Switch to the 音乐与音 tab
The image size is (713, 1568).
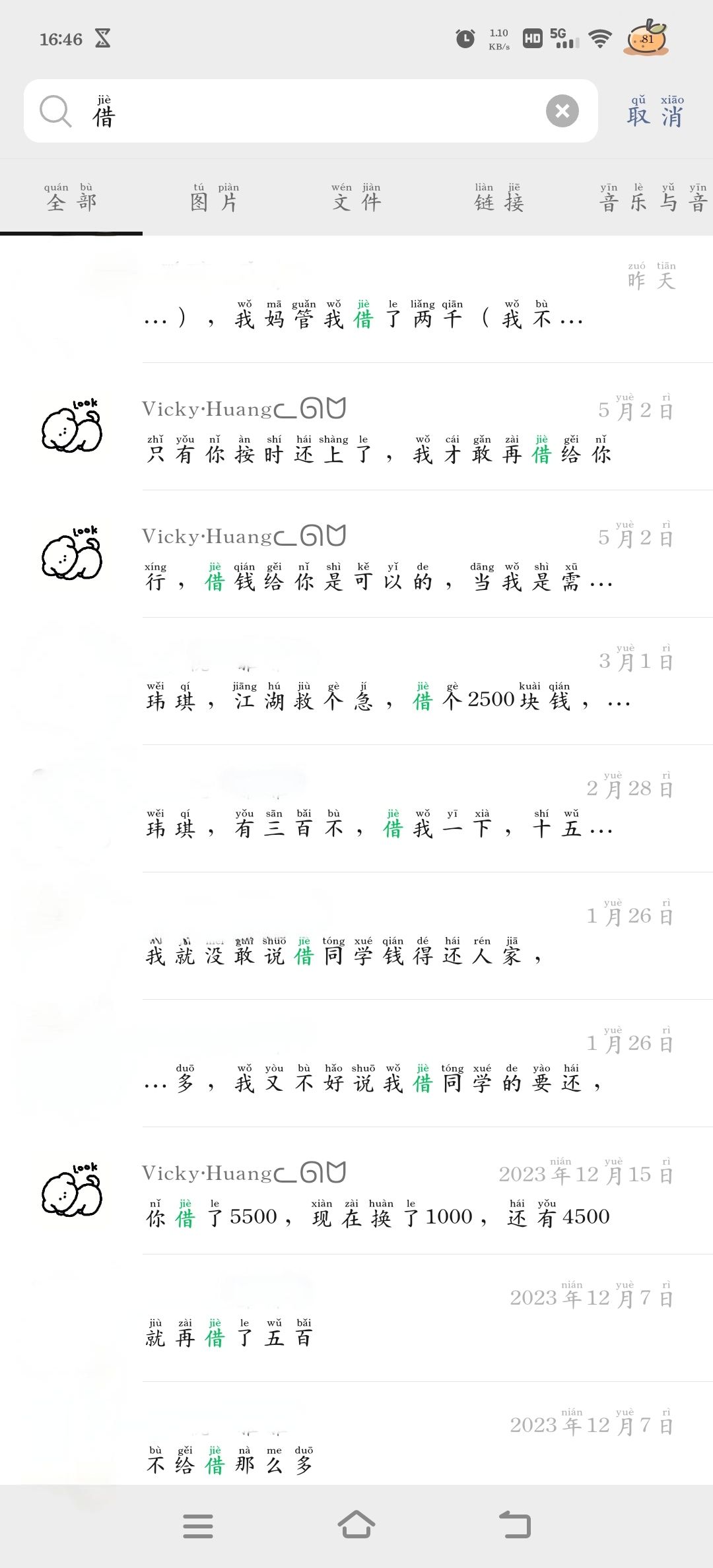coord(652,198)
